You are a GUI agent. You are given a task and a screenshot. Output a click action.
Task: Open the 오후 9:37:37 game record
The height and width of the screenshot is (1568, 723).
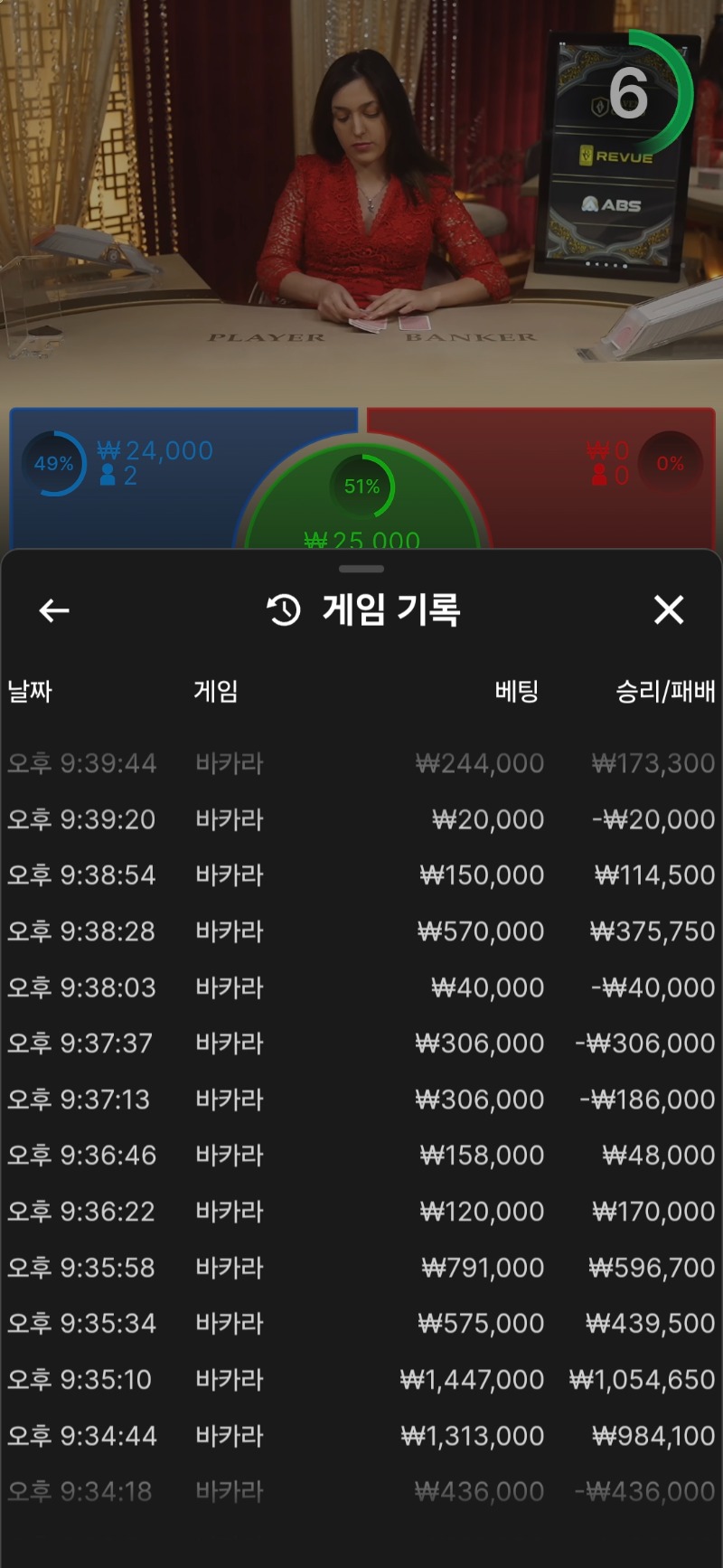click(x=361, y=1044)
